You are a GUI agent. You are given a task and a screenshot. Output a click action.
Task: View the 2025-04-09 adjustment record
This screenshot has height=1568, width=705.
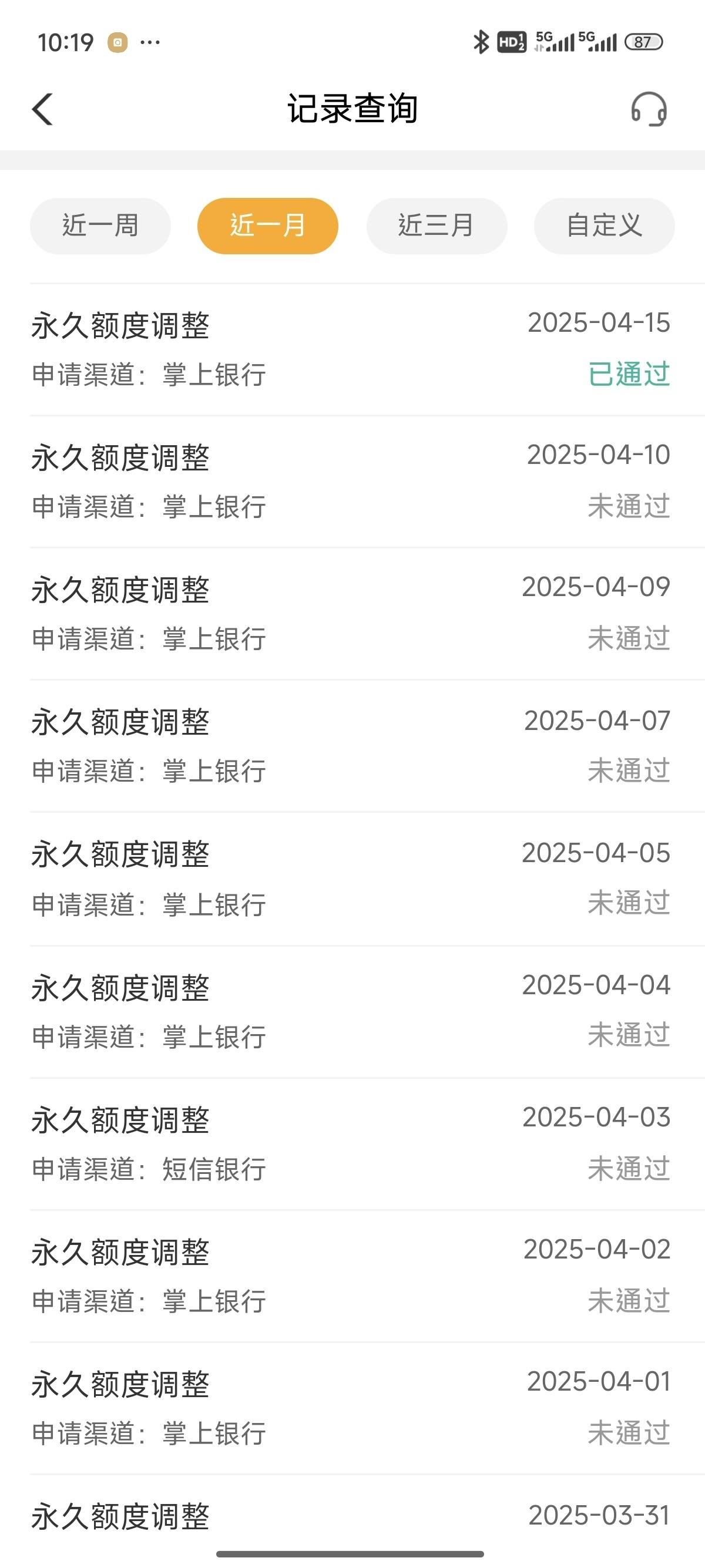pos(352,614)
